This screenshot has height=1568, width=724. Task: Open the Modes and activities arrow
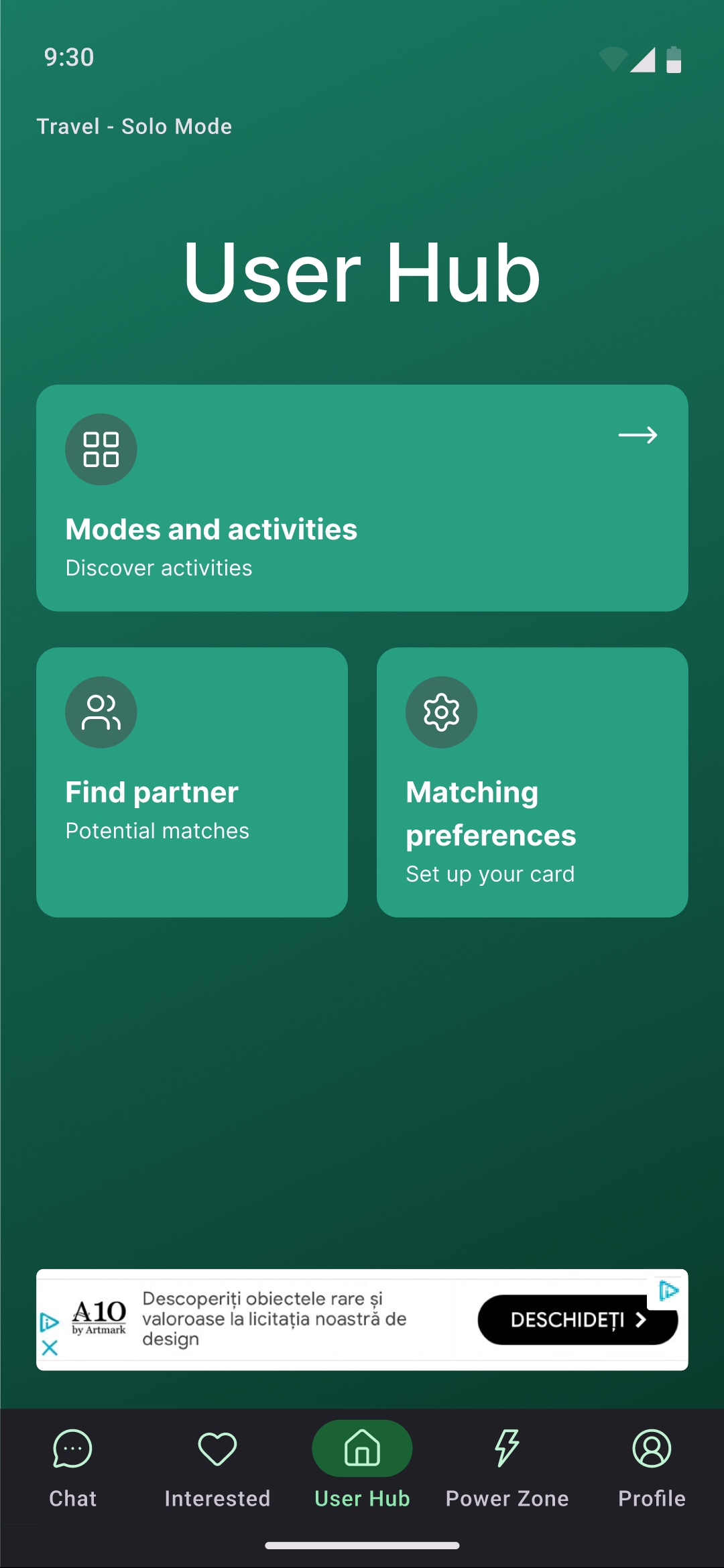(638, 436)
